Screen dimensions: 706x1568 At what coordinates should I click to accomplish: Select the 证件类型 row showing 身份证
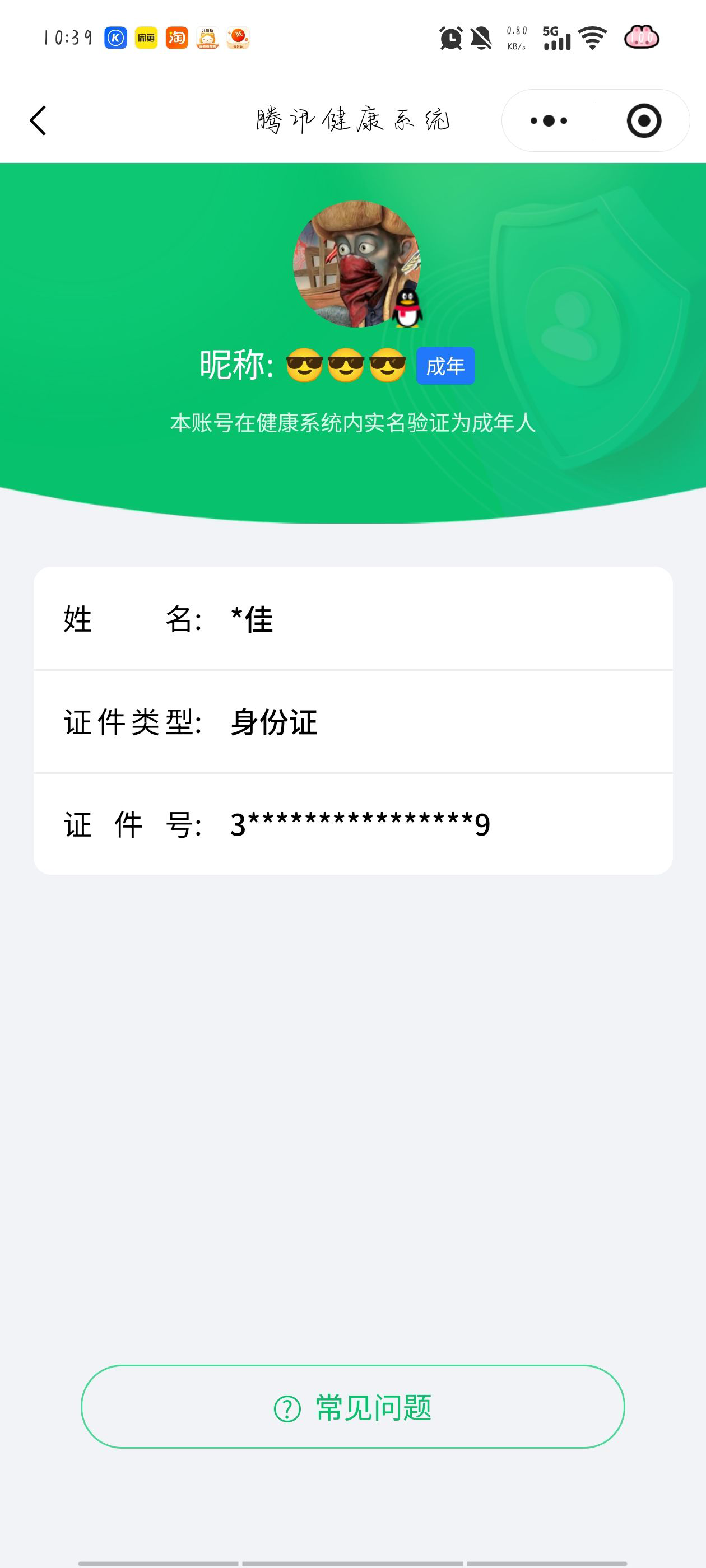click(352, 722)
